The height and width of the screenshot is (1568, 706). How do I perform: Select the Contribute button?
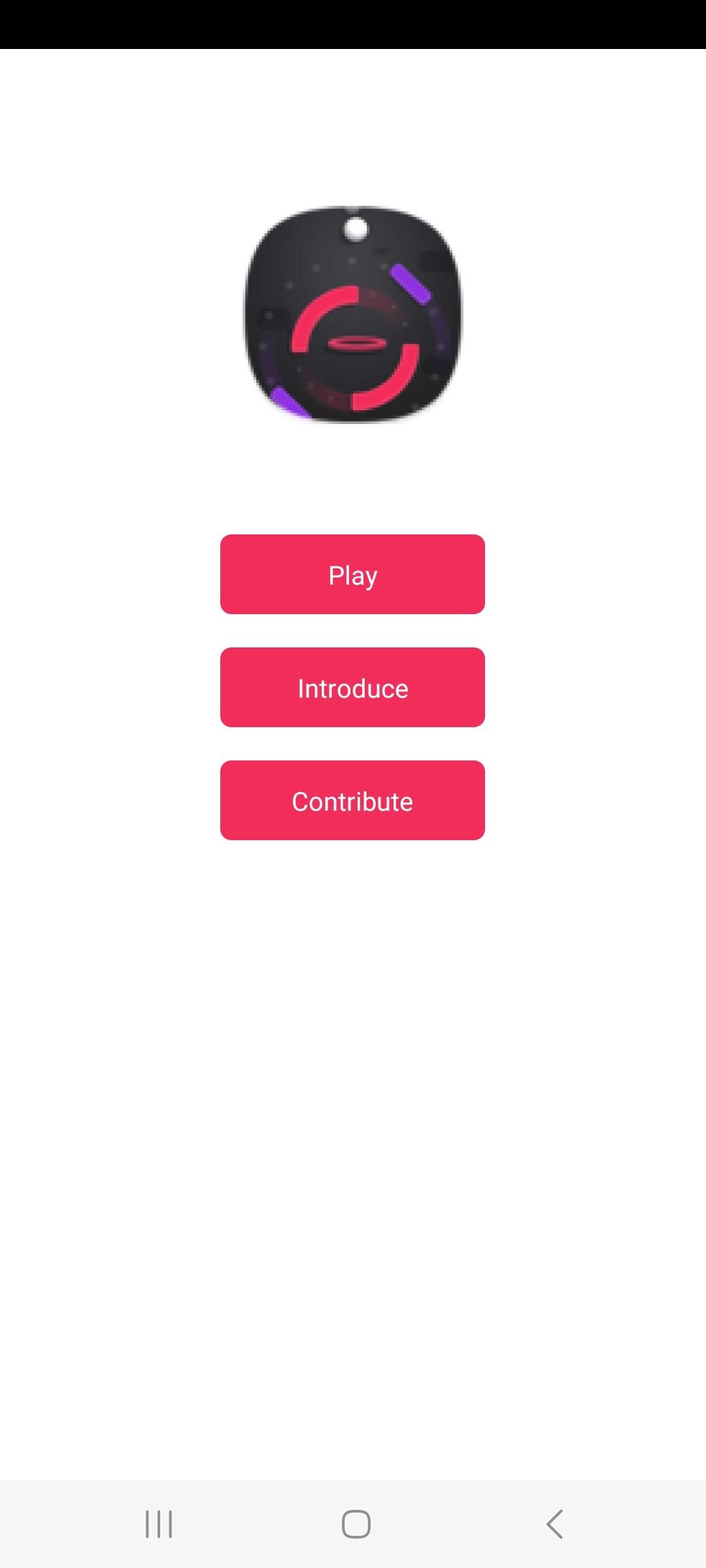click(352, 800)
